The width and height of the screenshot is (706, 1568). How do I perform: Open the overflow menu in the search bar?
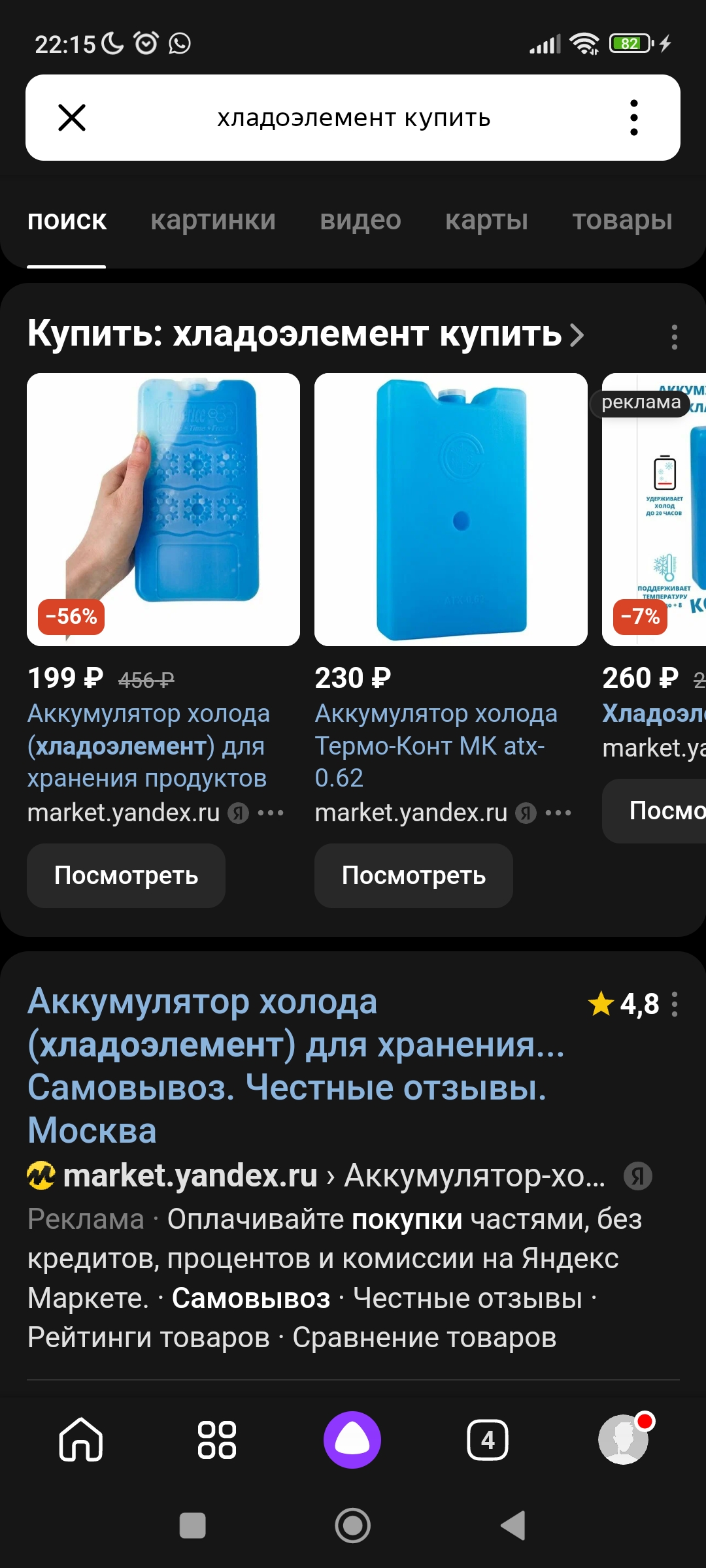coord(633,118)
